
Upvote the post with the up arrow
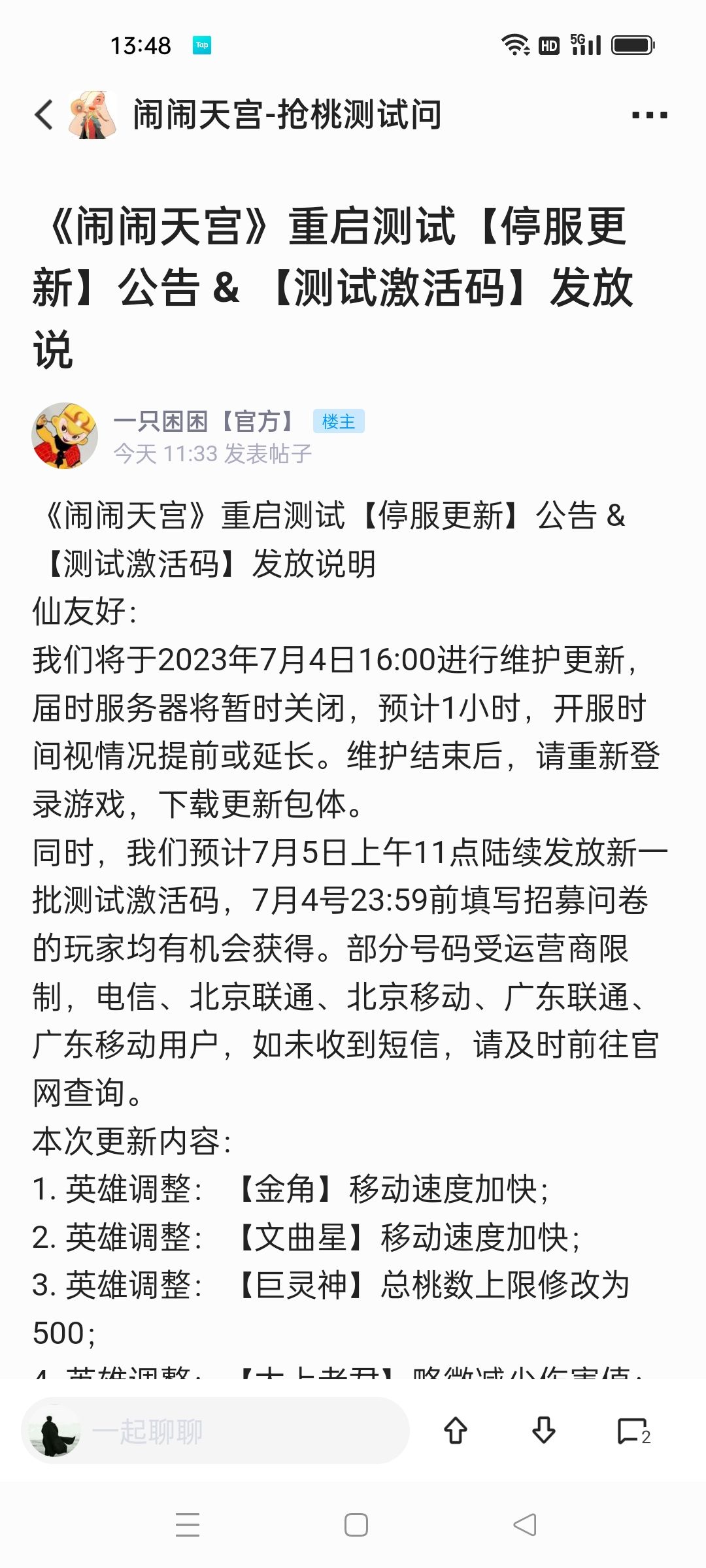tap(456, 1431)
